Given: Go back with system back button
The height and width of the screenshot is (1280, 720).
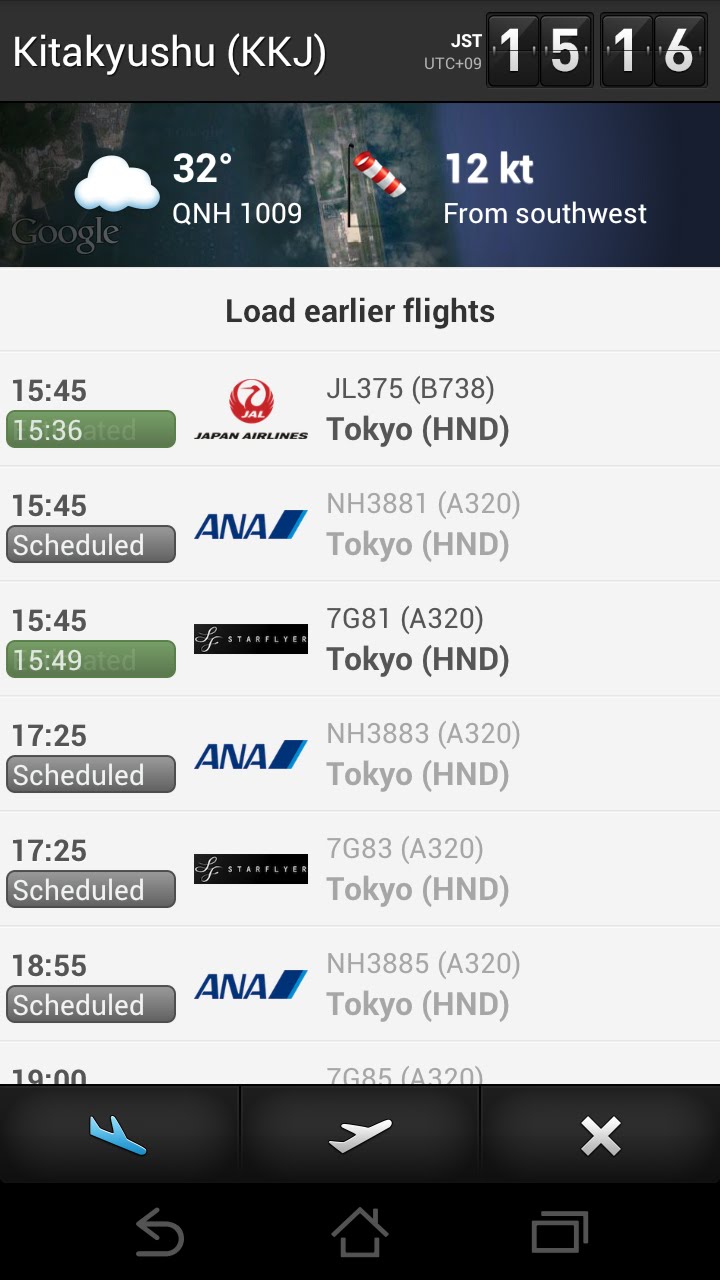Looking at the screenshot, I should tap(159, 1232).
